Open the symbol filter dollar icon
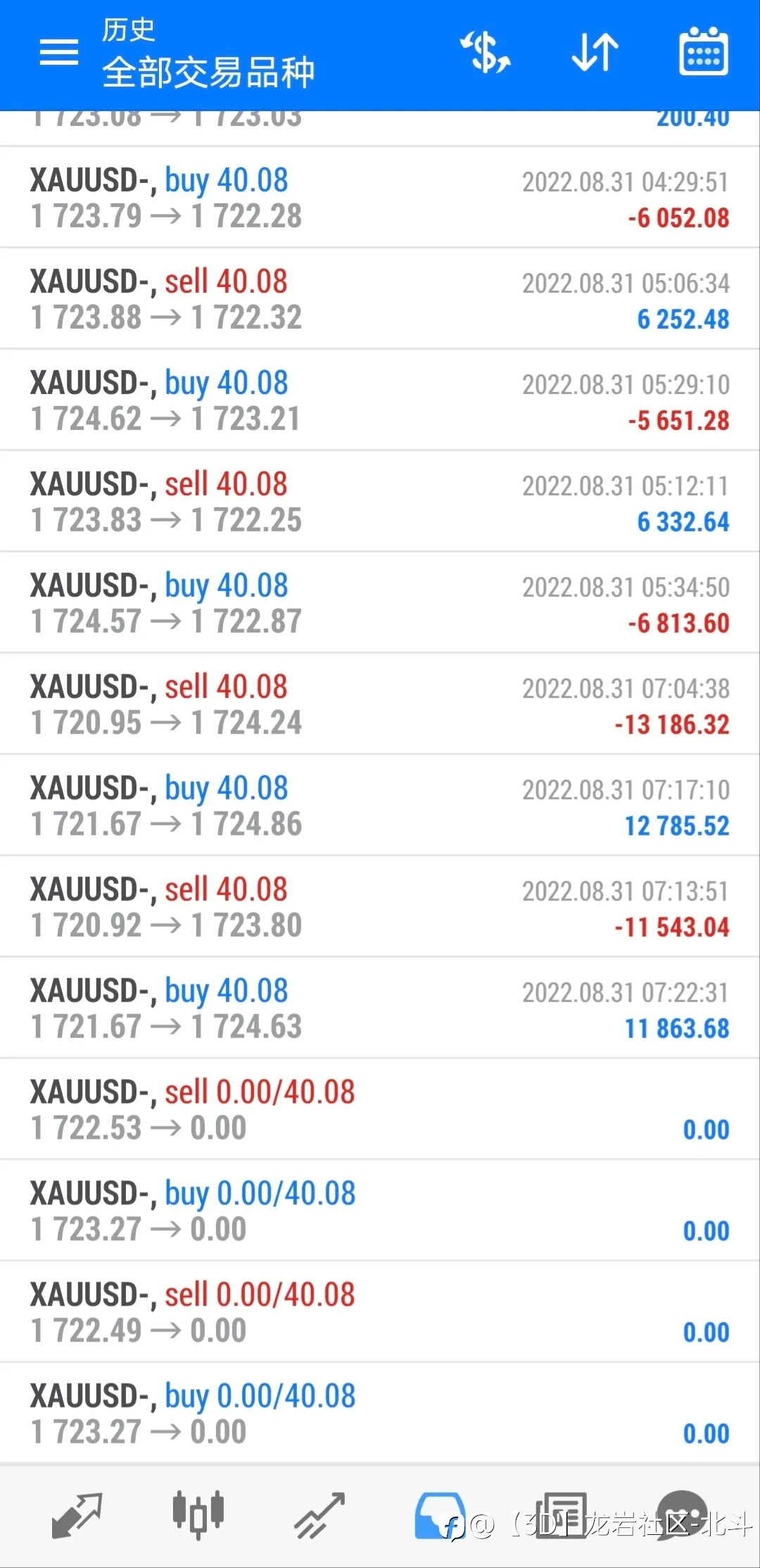The height and width of the screenshot is (1568, 760). (x=485, y=53)
